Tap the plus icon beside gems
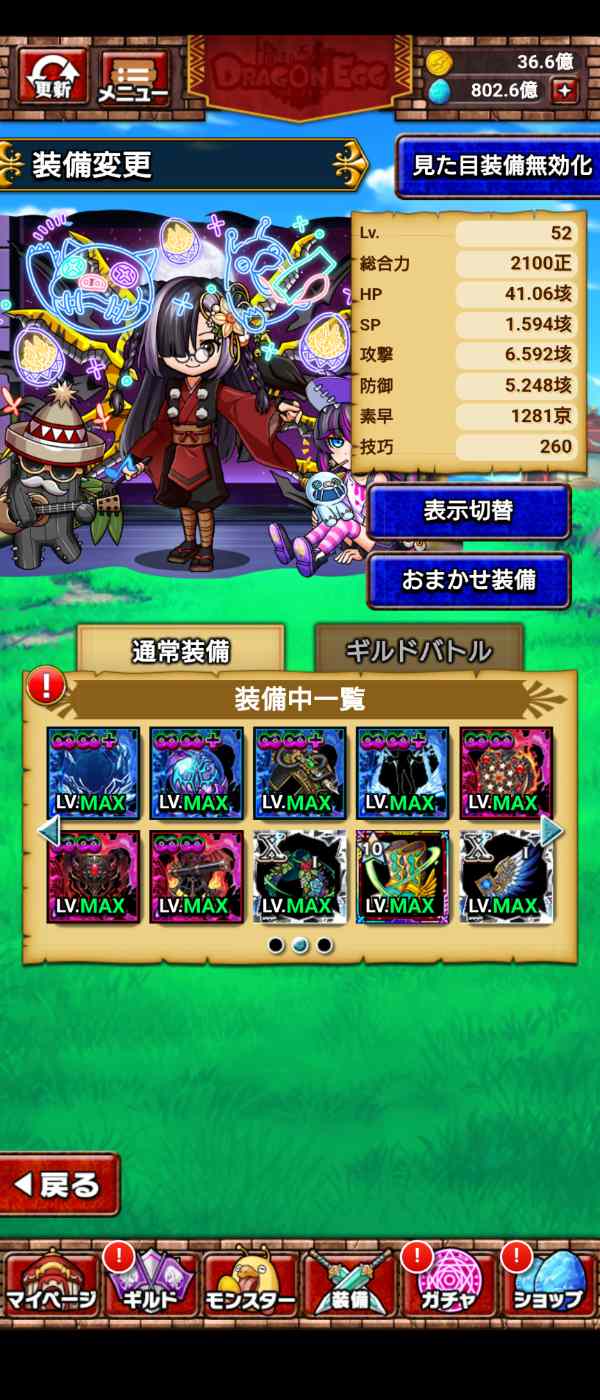Screen dimensions: 600x1400 point(565,91)
